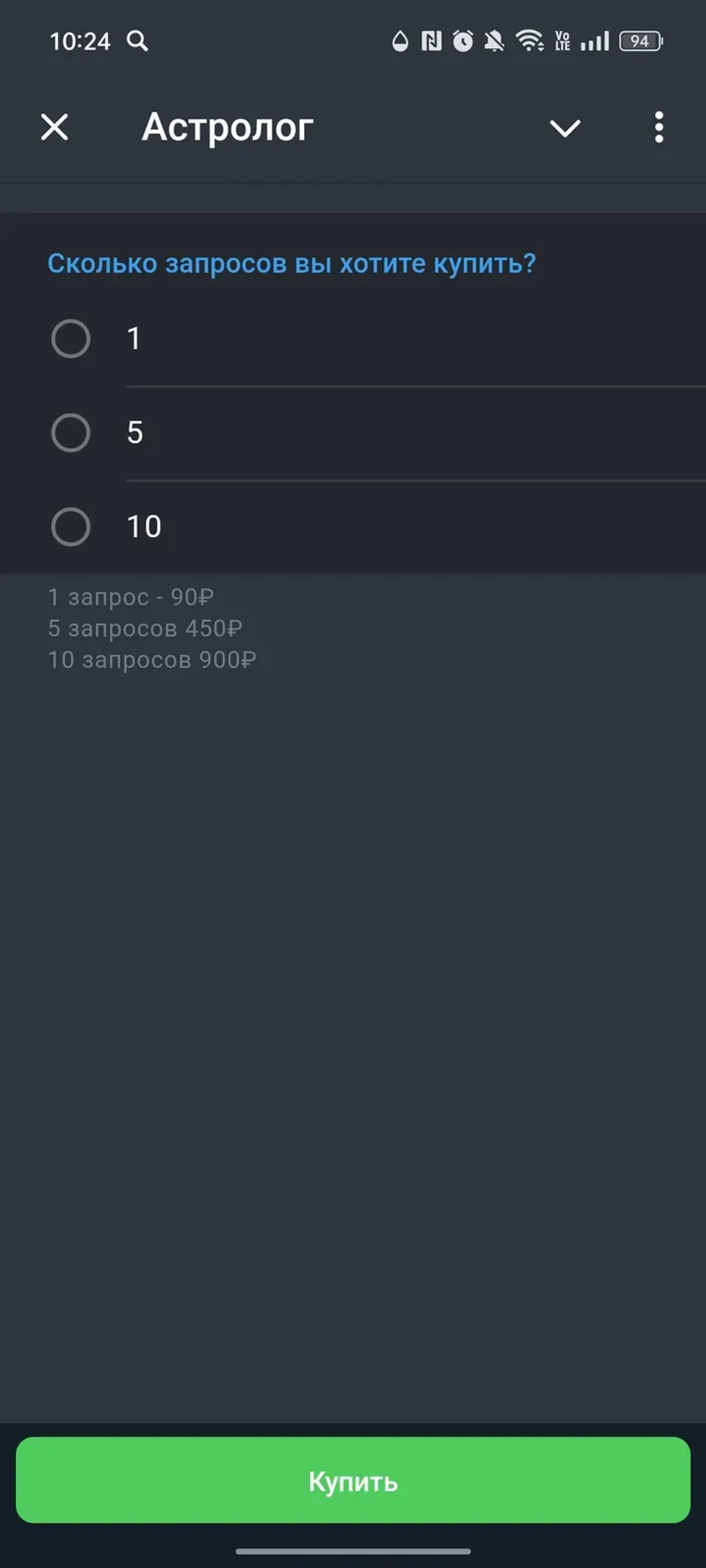Close the Астролог screen with the X
706x1568 pixels.
[55, 128]
